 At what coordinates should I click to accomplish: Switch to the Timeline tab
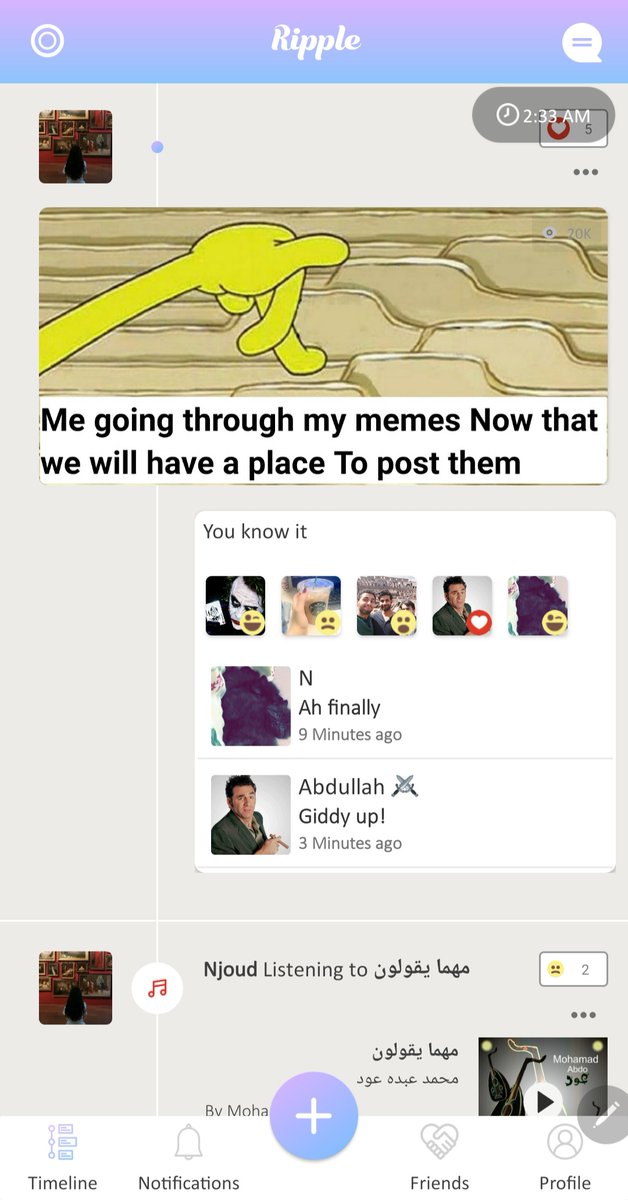(62, 1156)
